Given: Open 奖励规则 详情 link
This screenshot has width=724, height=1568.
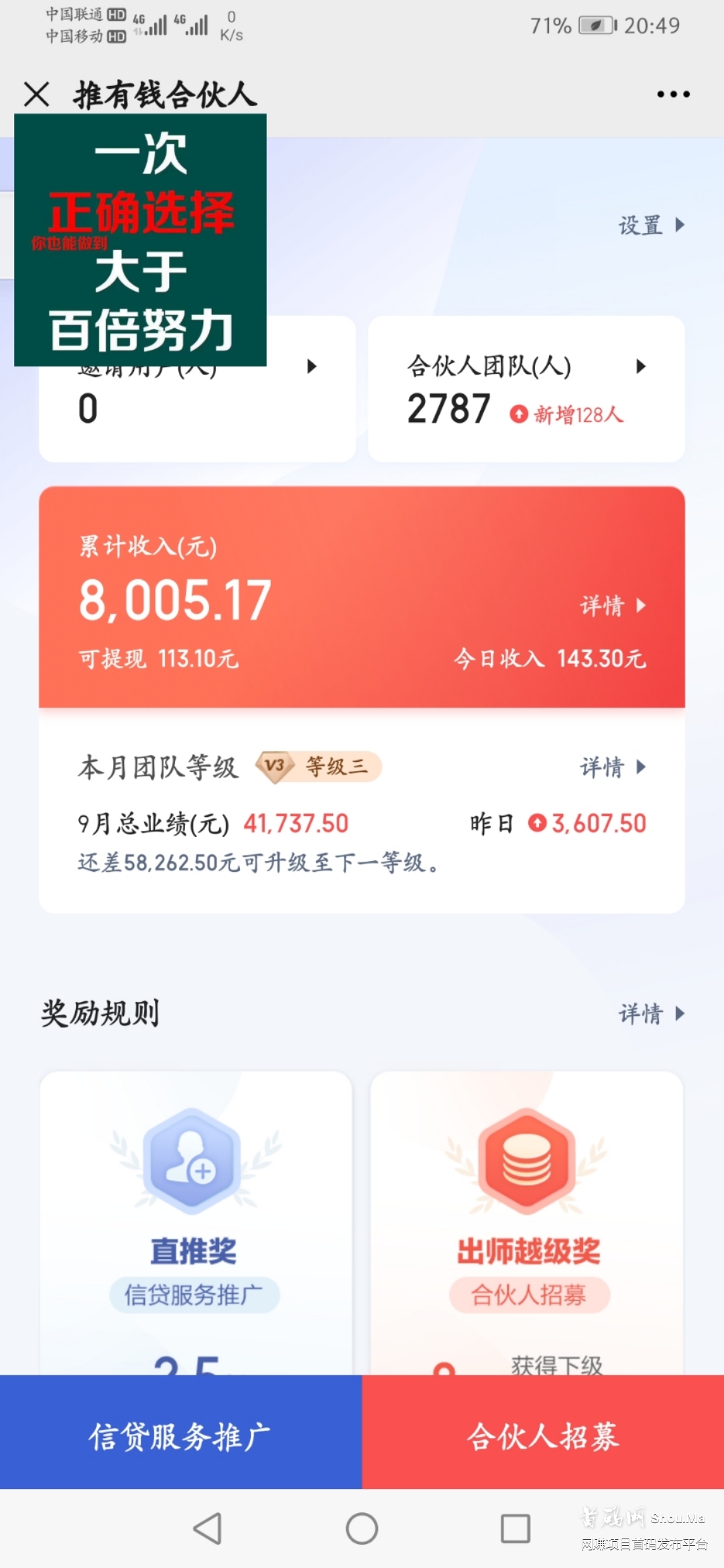Looking at the screenshot, I should [x=652, y=1014].
